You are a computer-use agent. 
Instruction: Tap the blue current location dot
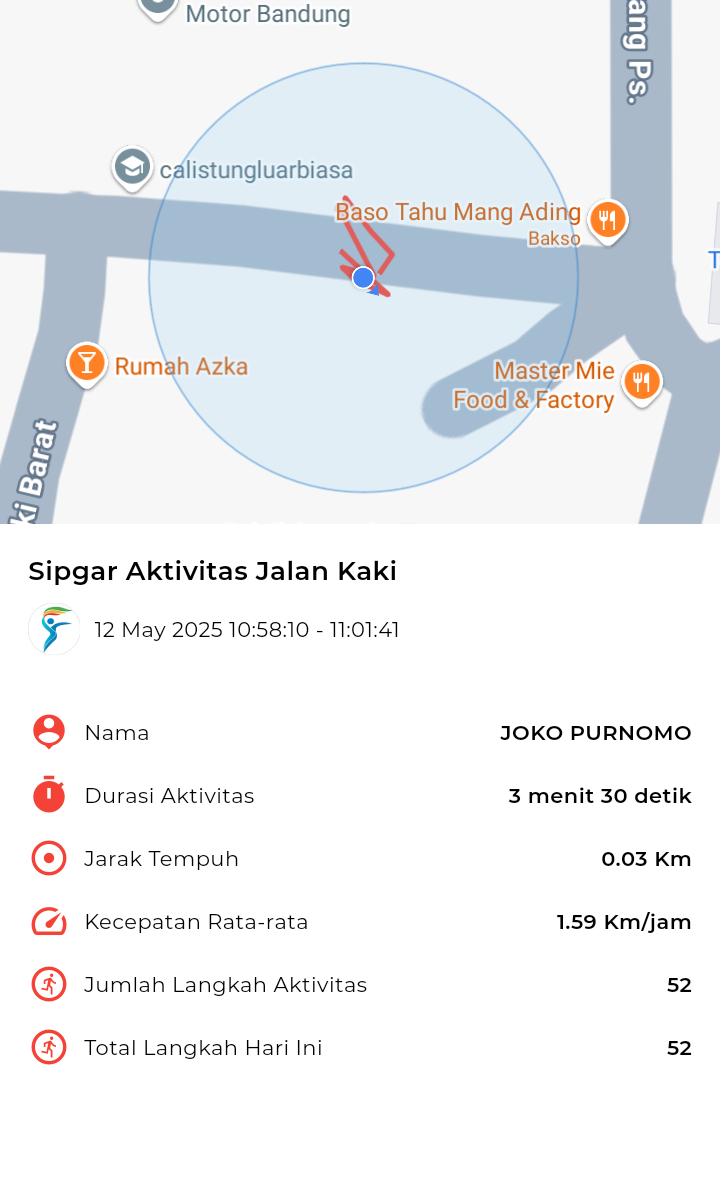click(364, 278)
